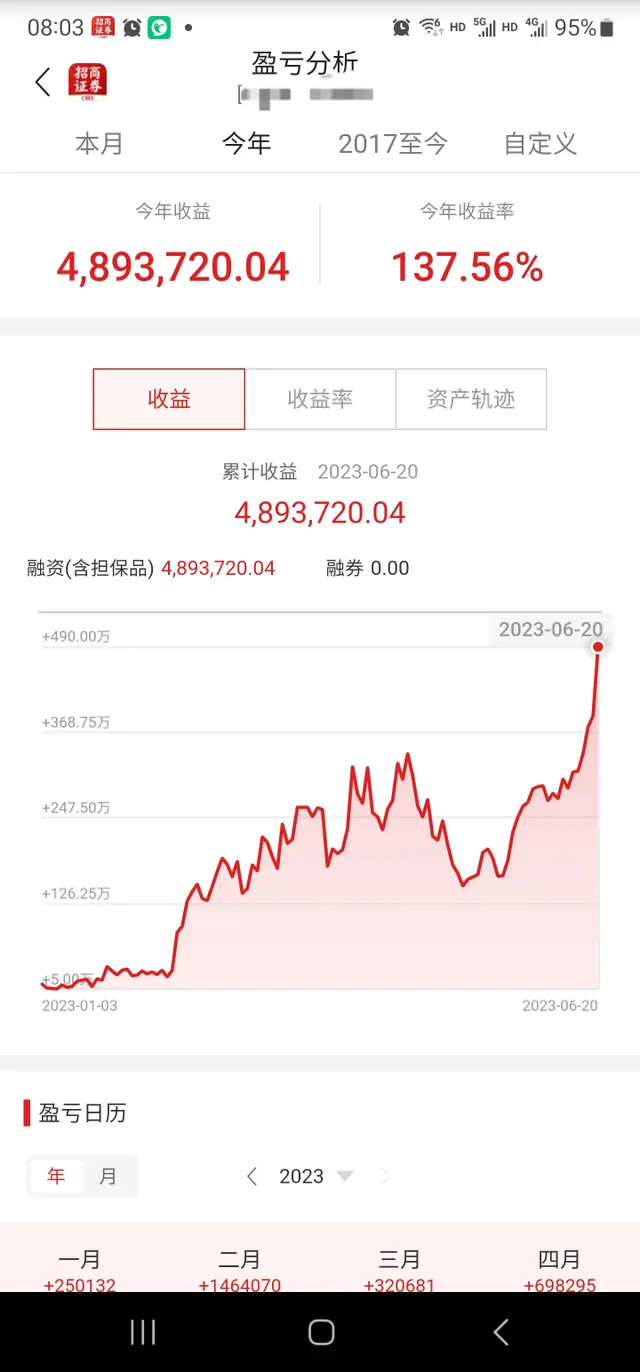Switch to the 本月 tab
The height and width of the screenshot is (1372, 640).
coord(99,143)
